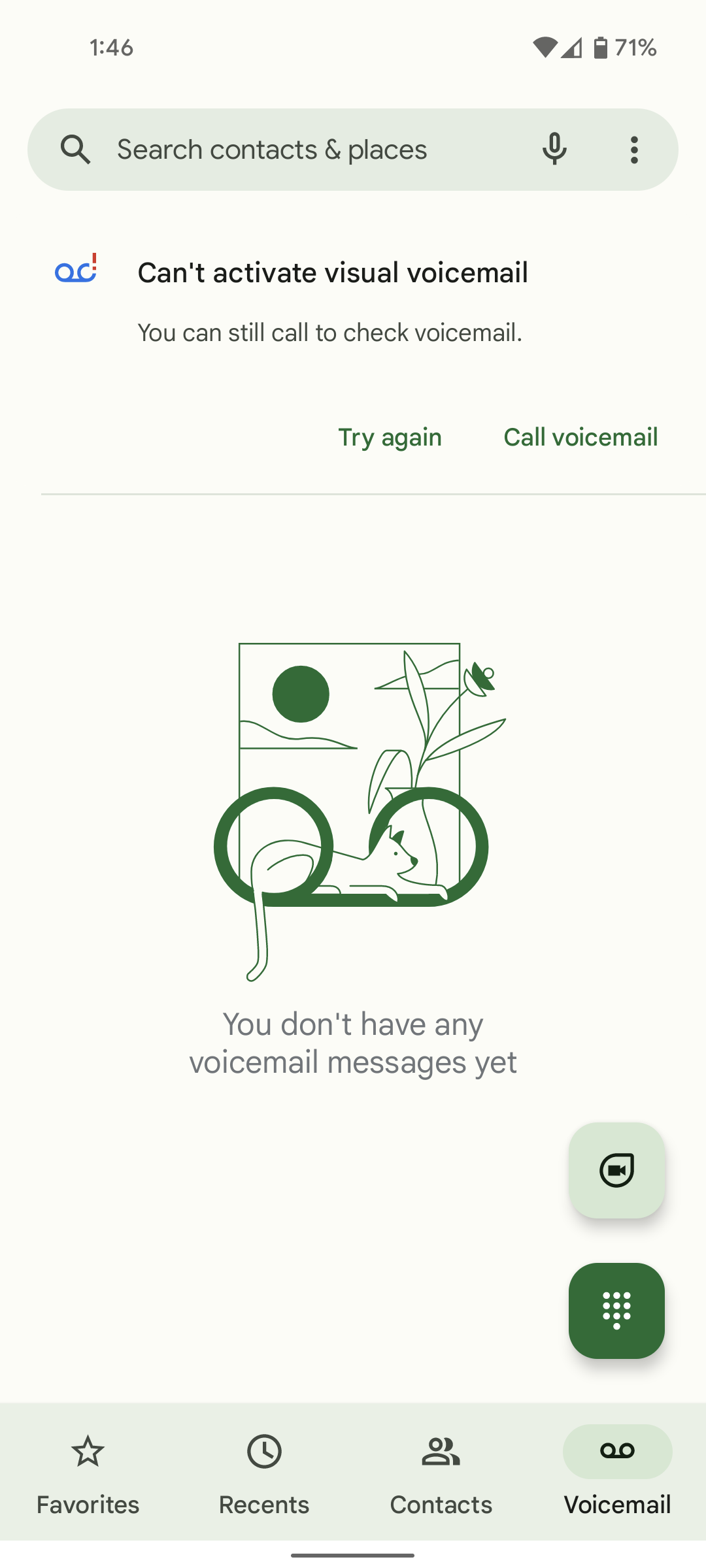Start a video call using the camera FAB
706x1568 pixels.
tap(616, 1169)
